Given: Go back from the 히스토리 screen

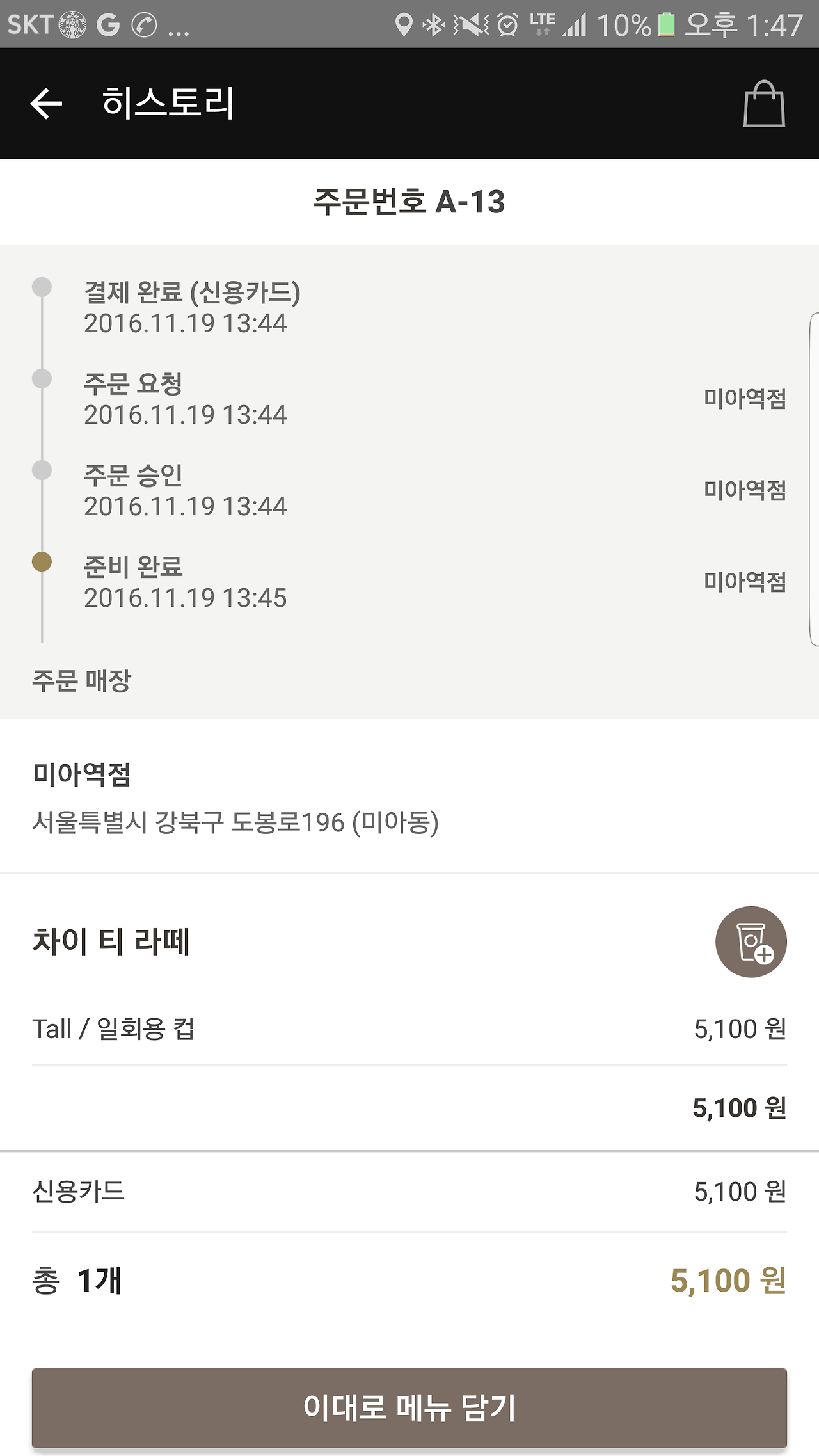Looking at the screenshot, I should [x=46, y=103].
